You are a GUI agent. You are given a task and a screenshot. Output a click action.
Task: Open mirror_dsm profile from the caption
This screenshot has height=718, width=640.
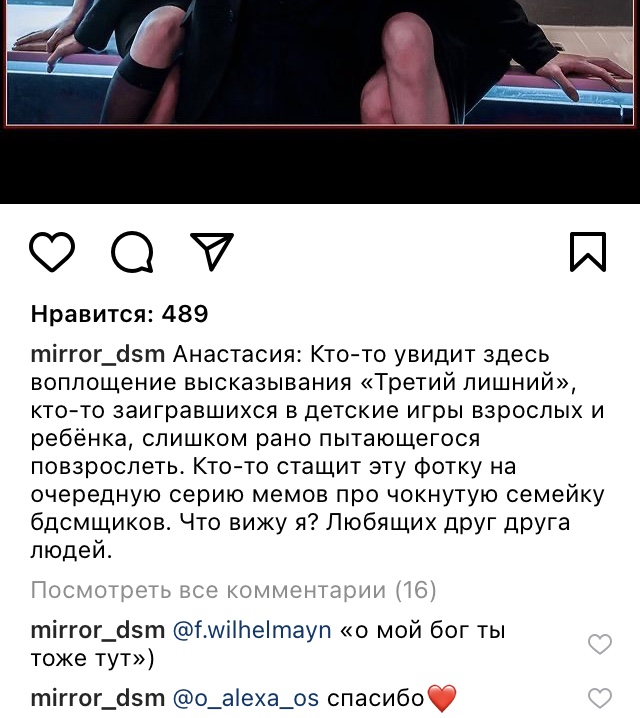click(98, 355)
